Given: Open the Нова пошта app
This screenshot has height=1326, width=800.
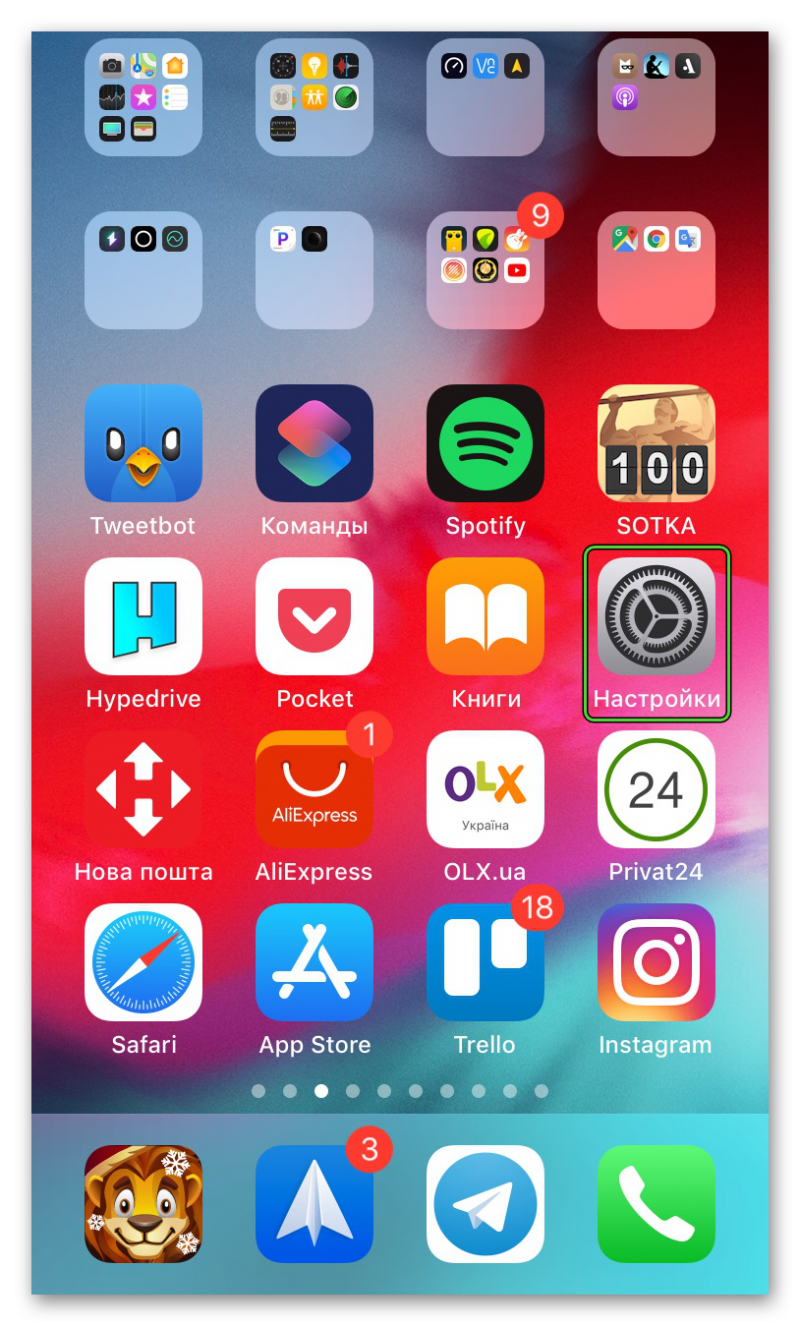Looking at the screenshot, I should pos(143,789).
